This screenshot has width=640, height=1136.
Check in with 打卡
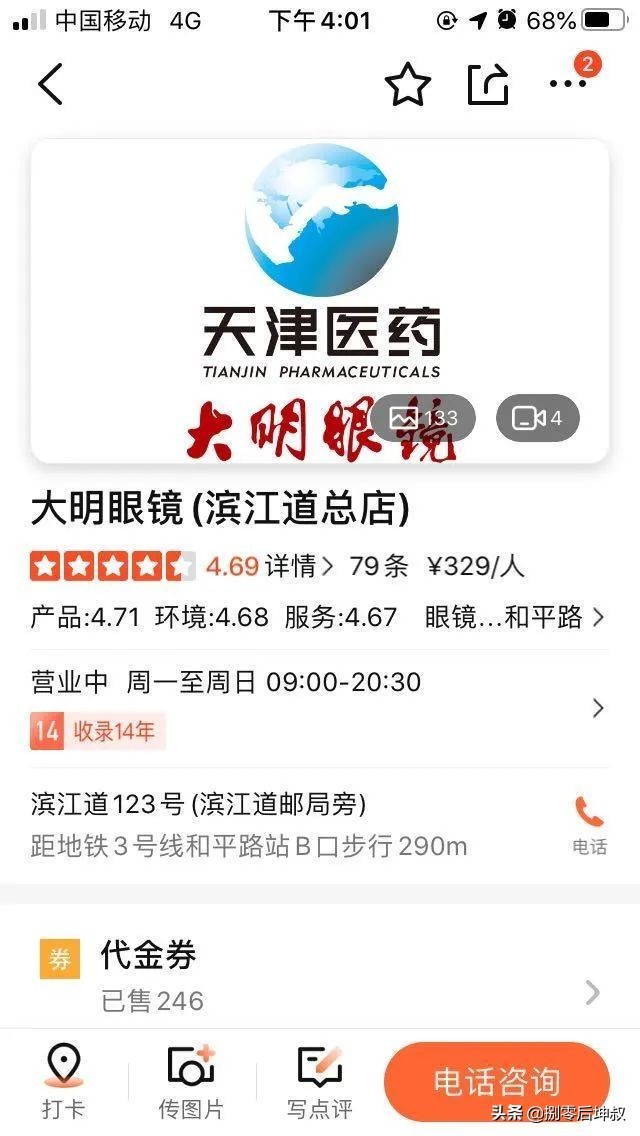point(64,1081)
